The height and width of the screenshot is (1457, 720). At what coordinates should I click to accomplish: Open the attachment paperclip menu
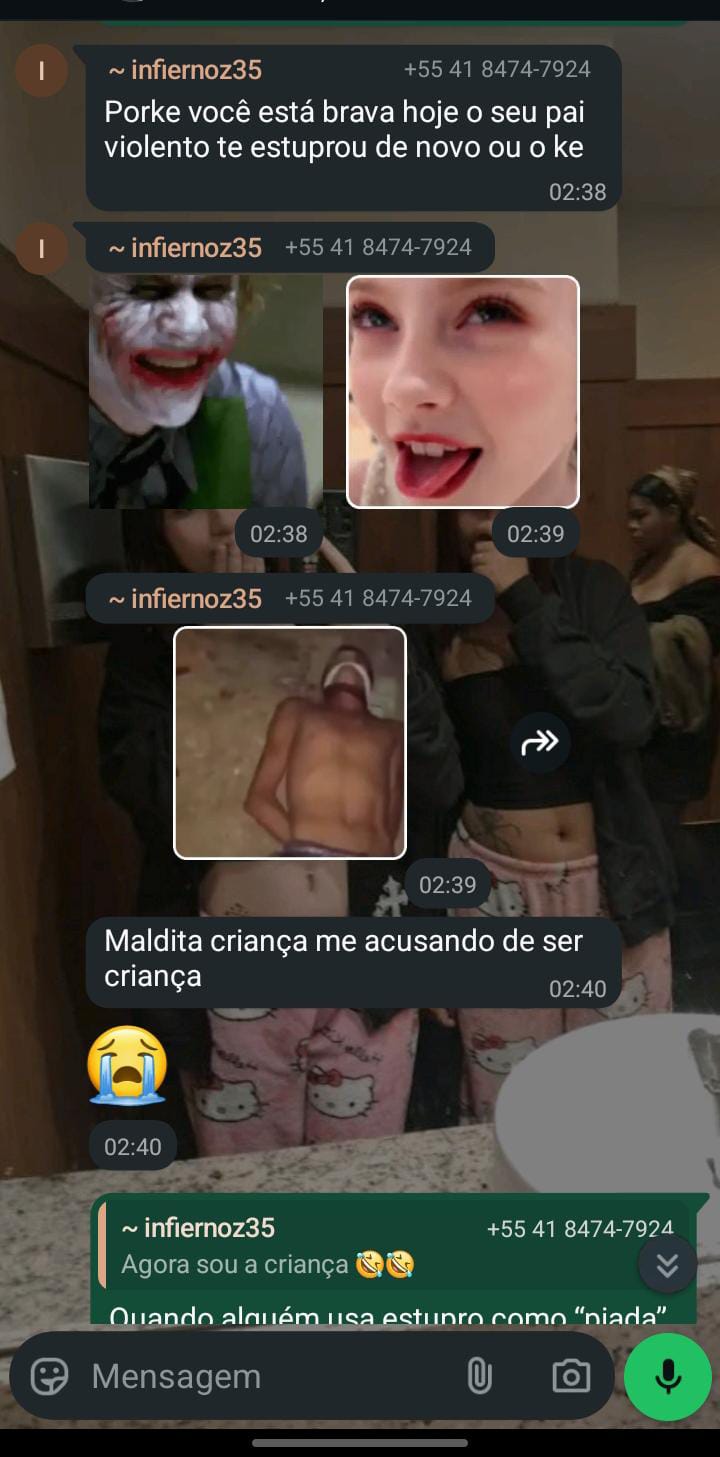[x=479, y=1377]
